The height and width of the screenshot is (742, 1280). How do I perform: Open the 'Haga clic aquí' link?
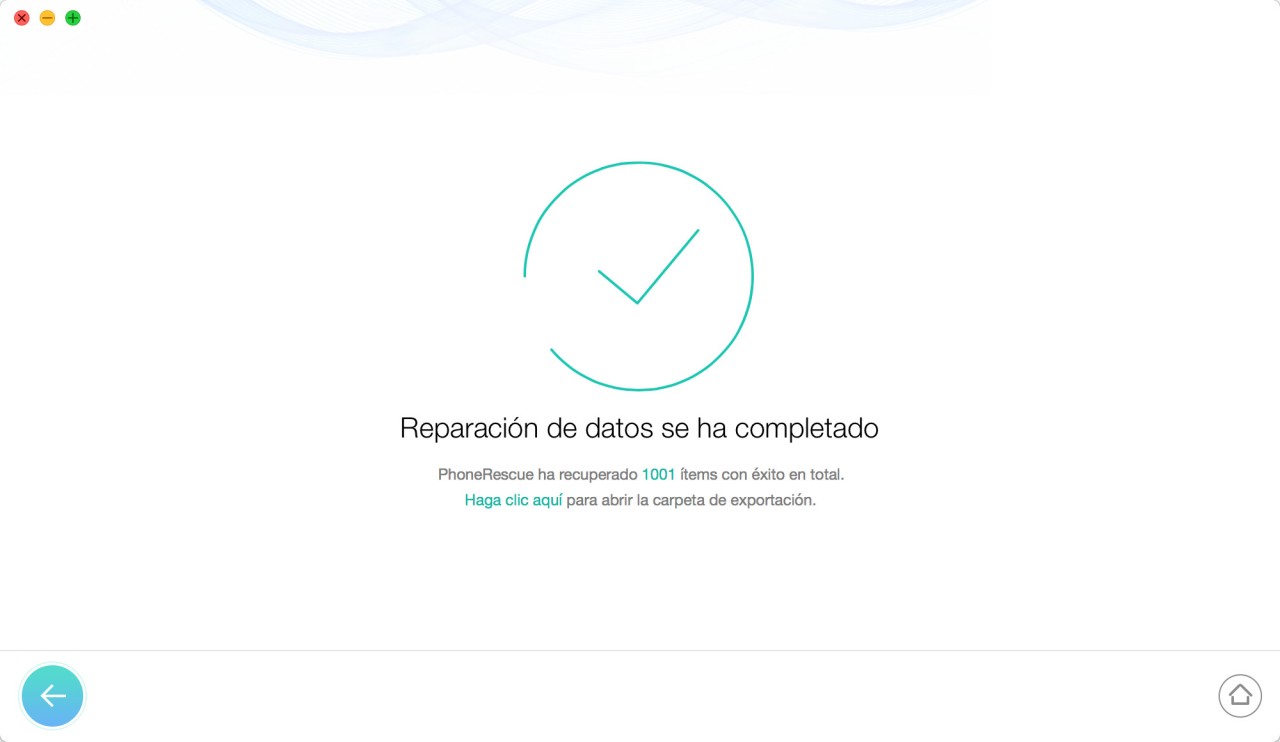[513, 500]
